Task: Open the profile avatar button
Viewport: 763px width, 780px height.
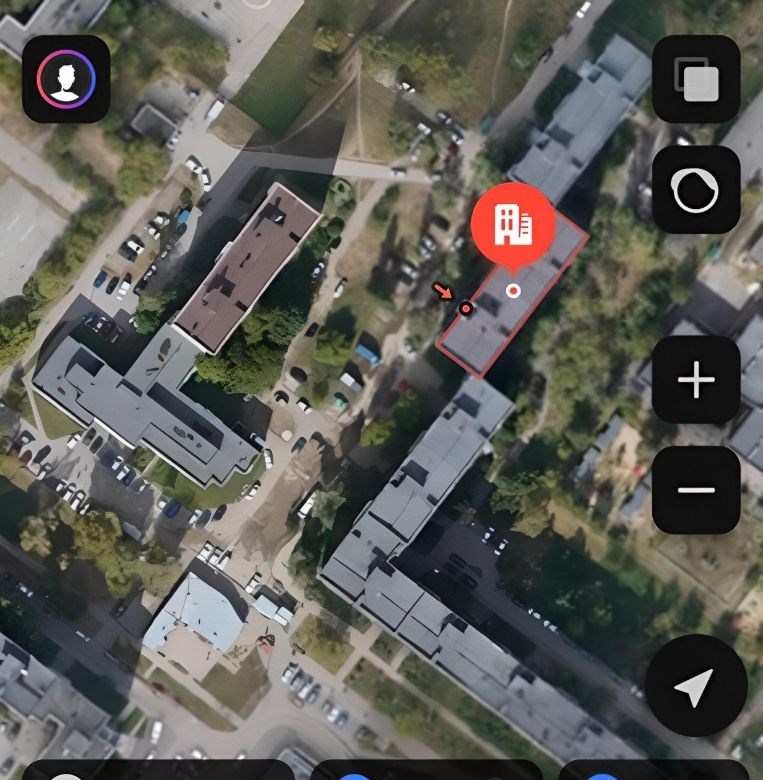Action: [66, 79]
